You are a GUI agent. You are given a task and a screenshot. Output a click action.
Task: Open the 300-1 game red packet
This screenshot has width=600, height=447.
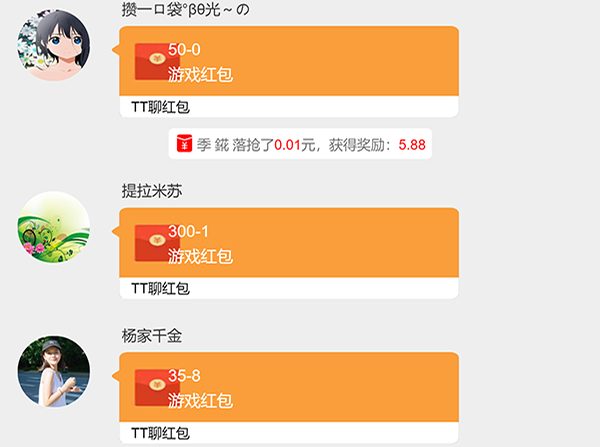pos(288,243)
